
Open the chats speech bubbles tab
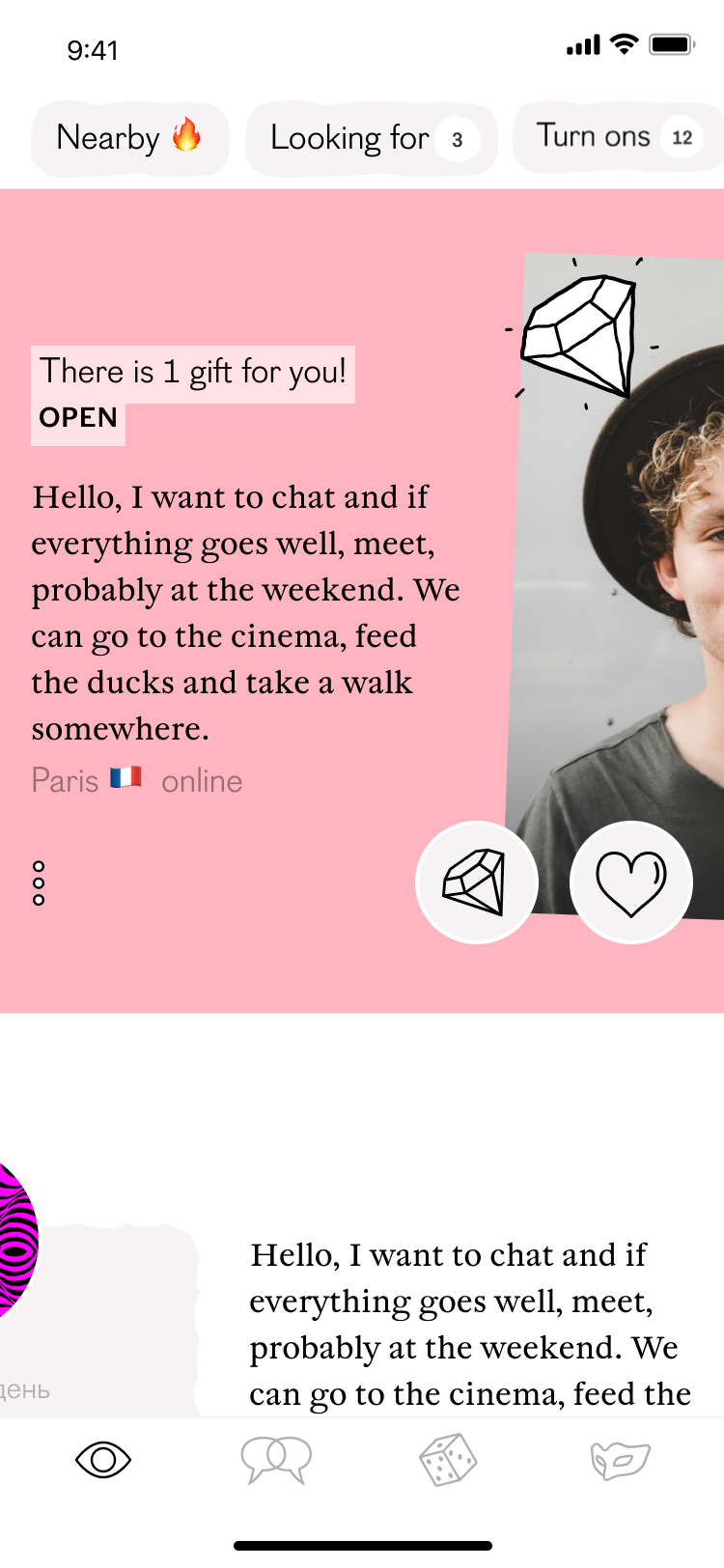point(277,1460)
